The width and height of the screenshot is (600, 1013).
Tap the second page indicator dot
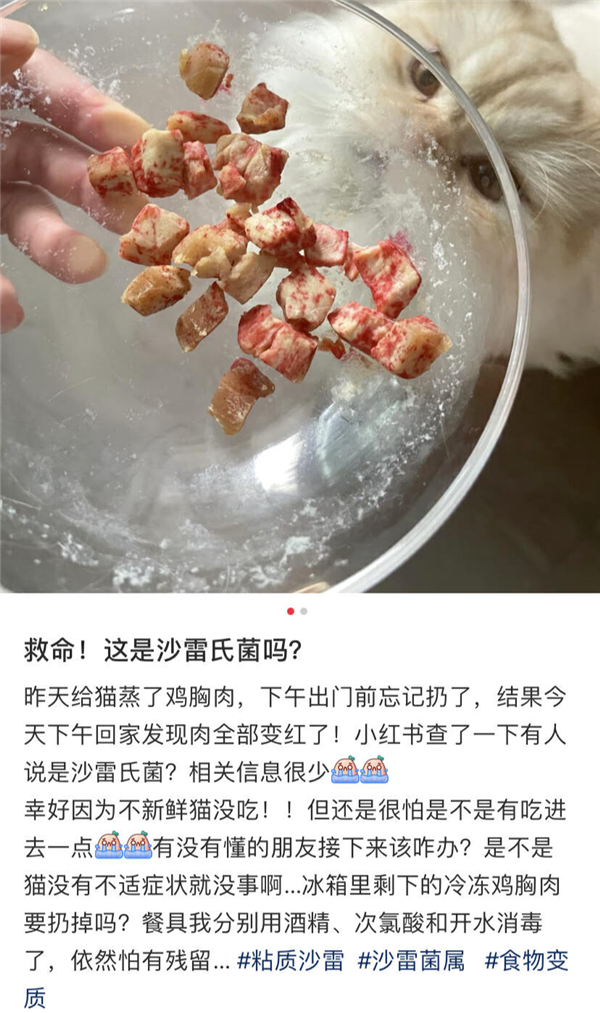click(304, 611)
